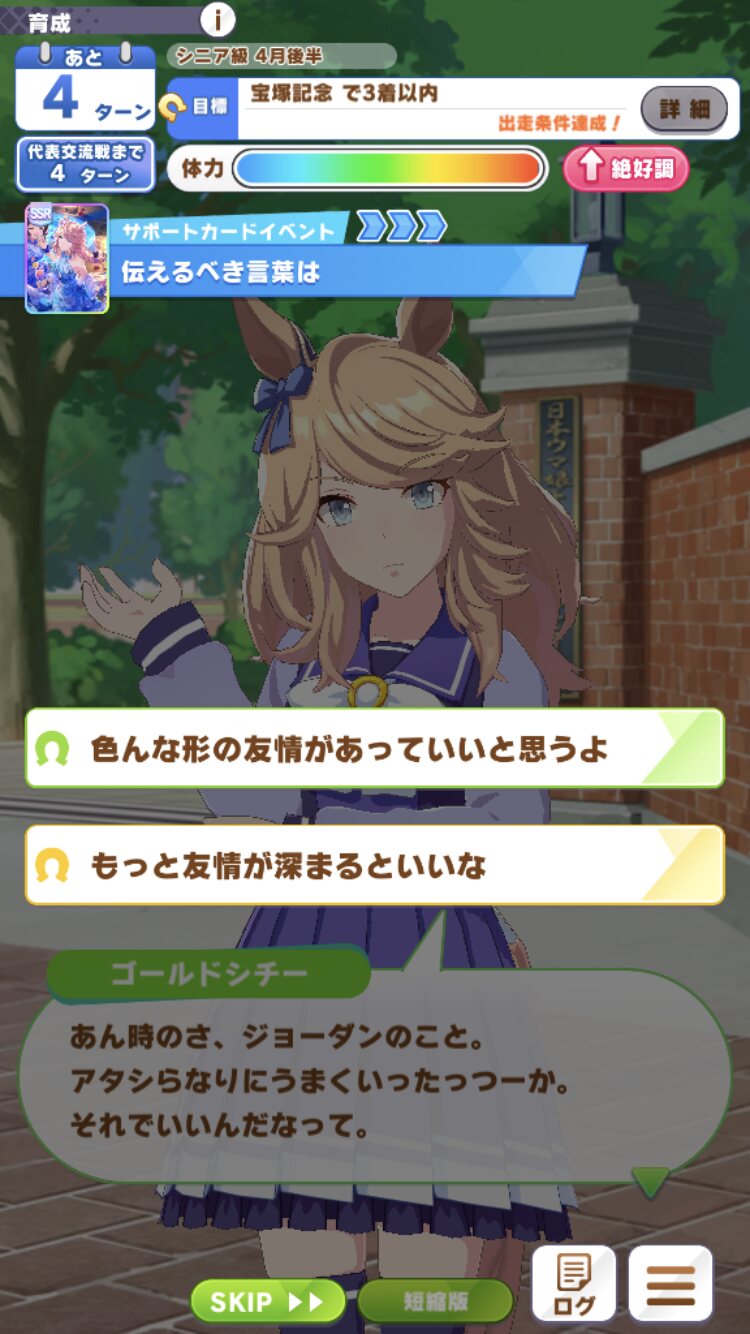The height and width of the screenshot is (1334, 750).
Task: Select the reply もっと友情が深まるといいな
Action: tap(374, 865)
